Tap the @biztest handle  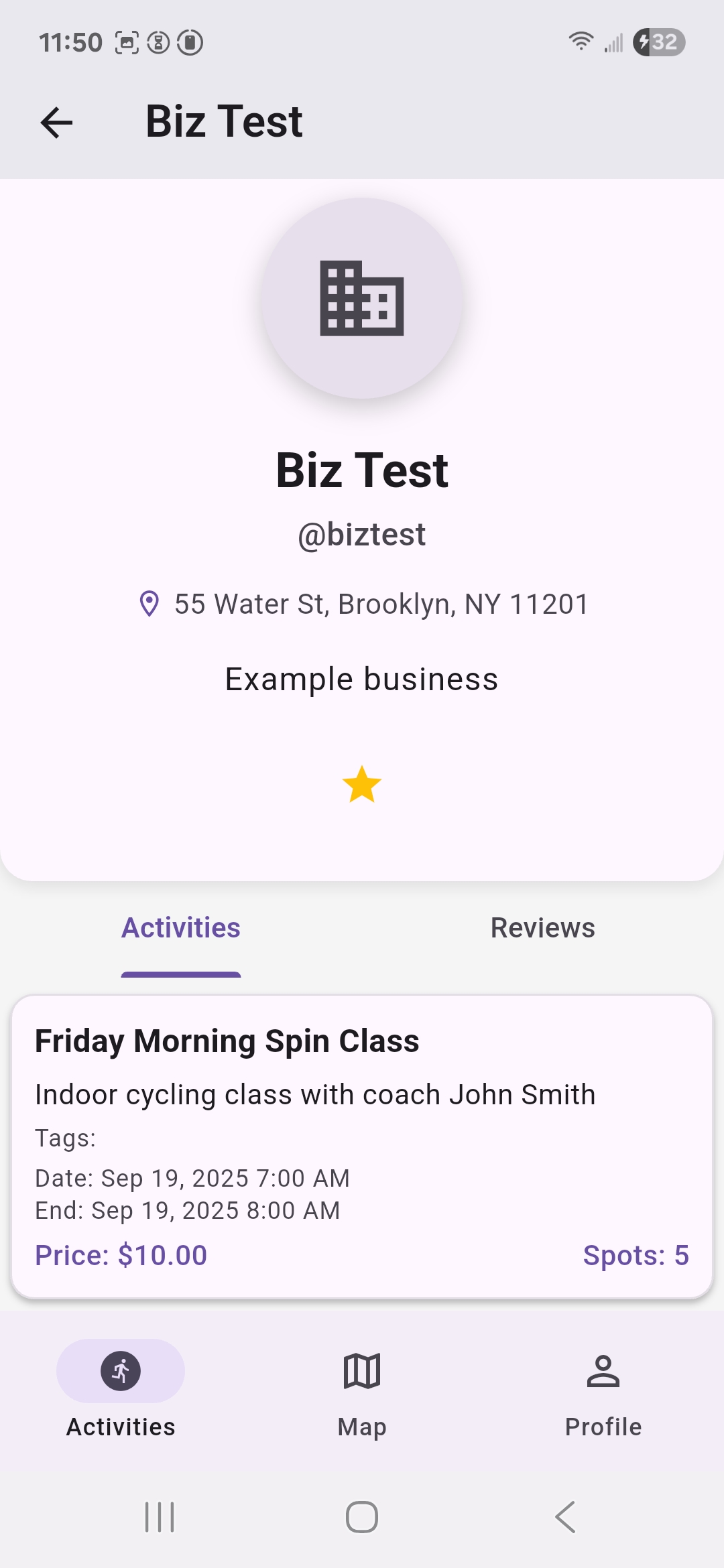point(362,533)
